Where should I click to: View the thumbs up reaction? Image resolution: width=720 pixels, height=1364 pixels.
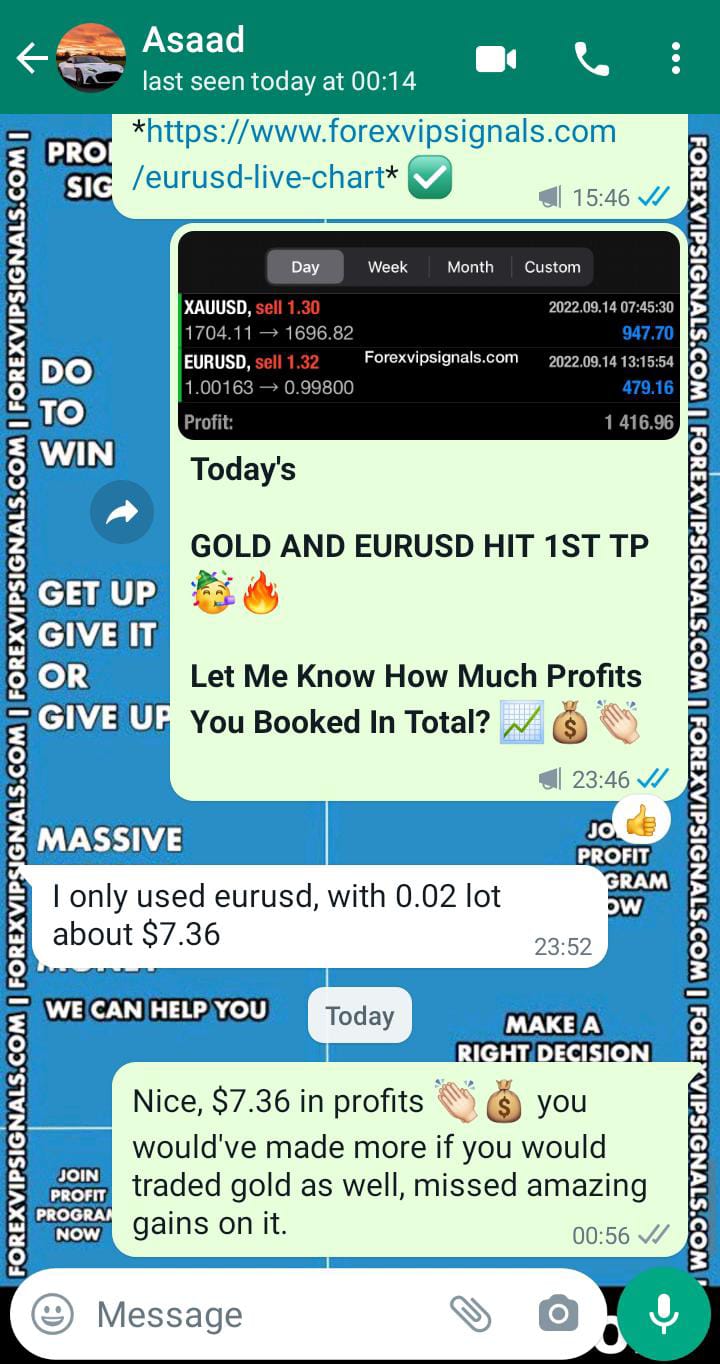pyautogui.click(x=641, y=821)
